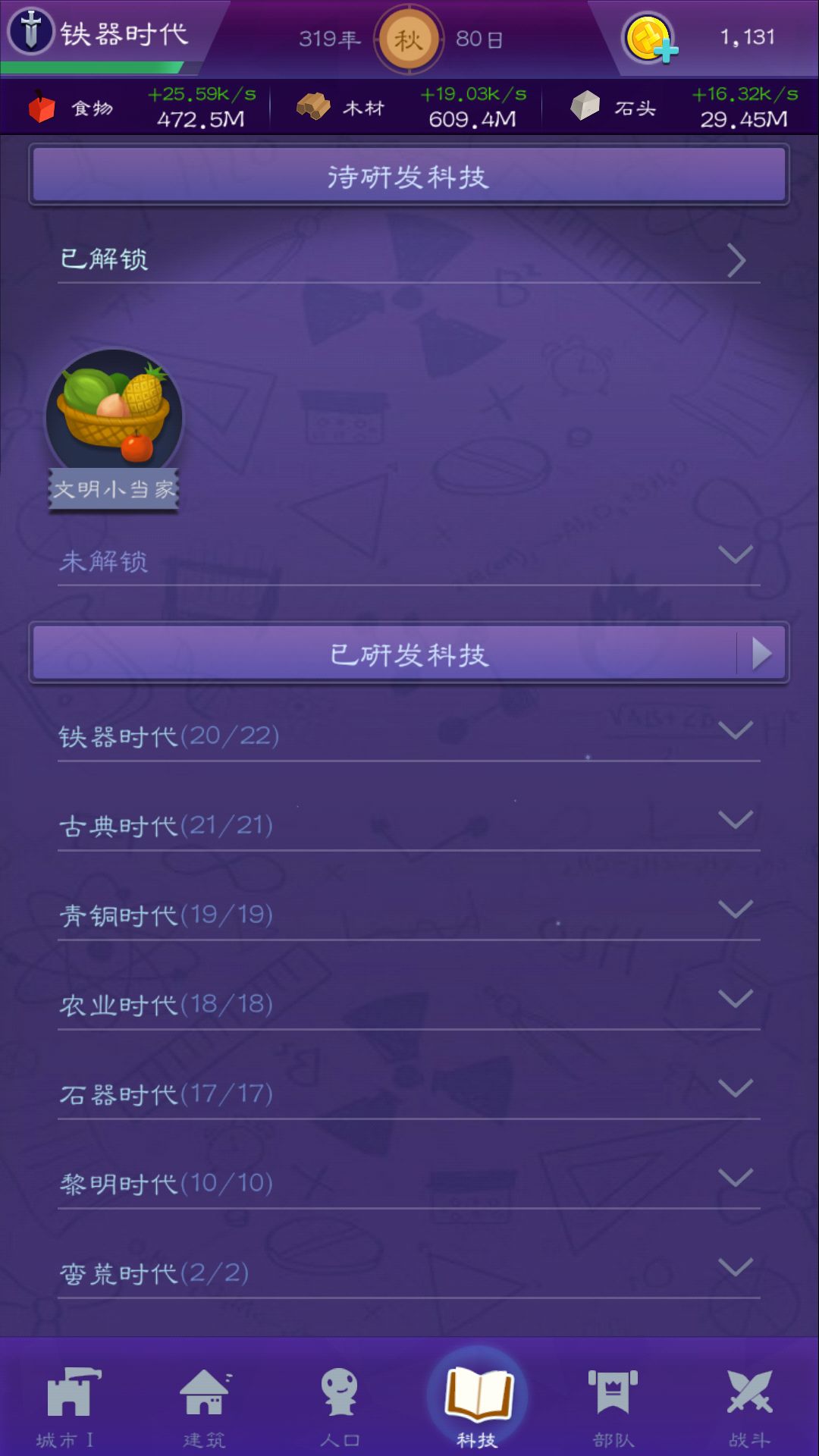Tap the 待研发科技 header
The image size is (819, 1456).
[409, 176]
